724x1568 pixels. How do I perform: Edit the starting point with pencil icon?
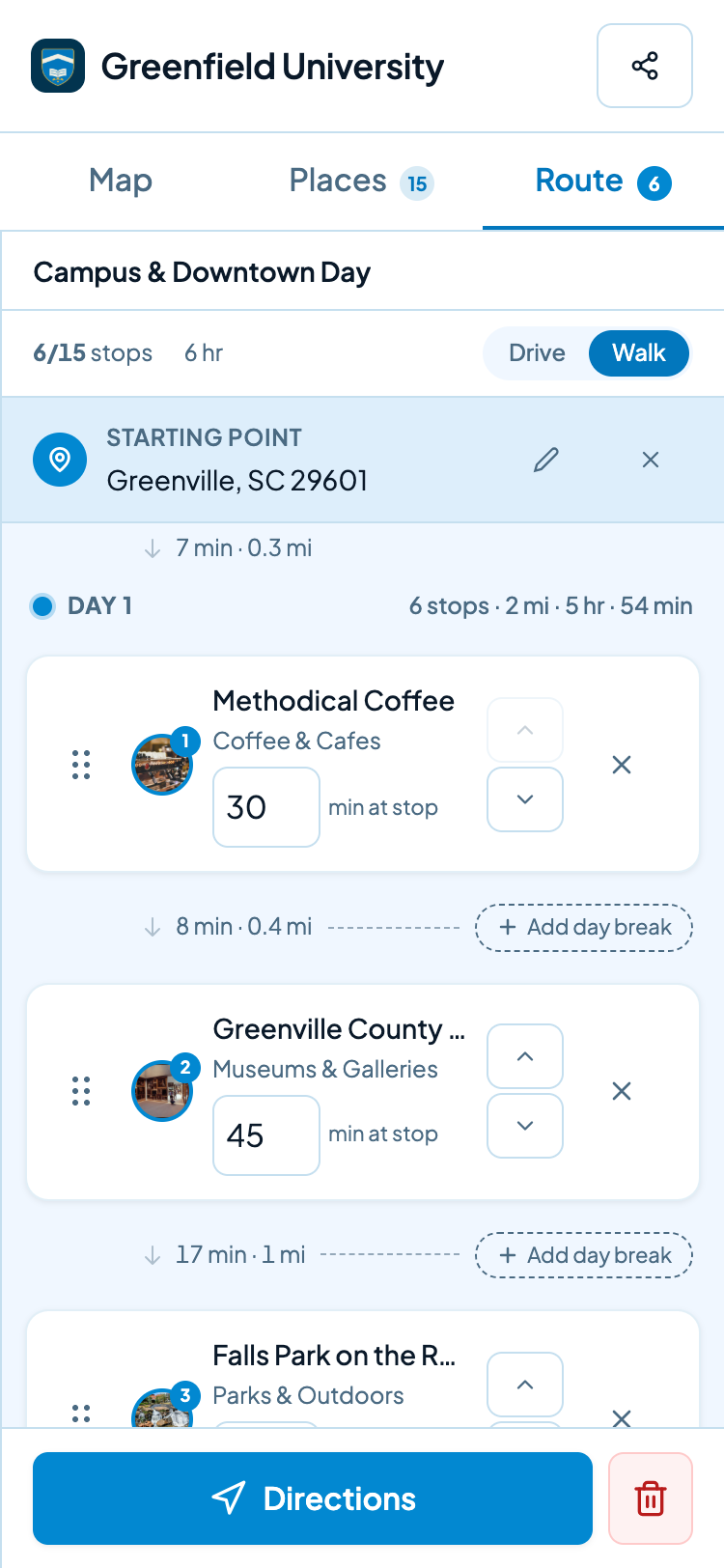[546, 460]
